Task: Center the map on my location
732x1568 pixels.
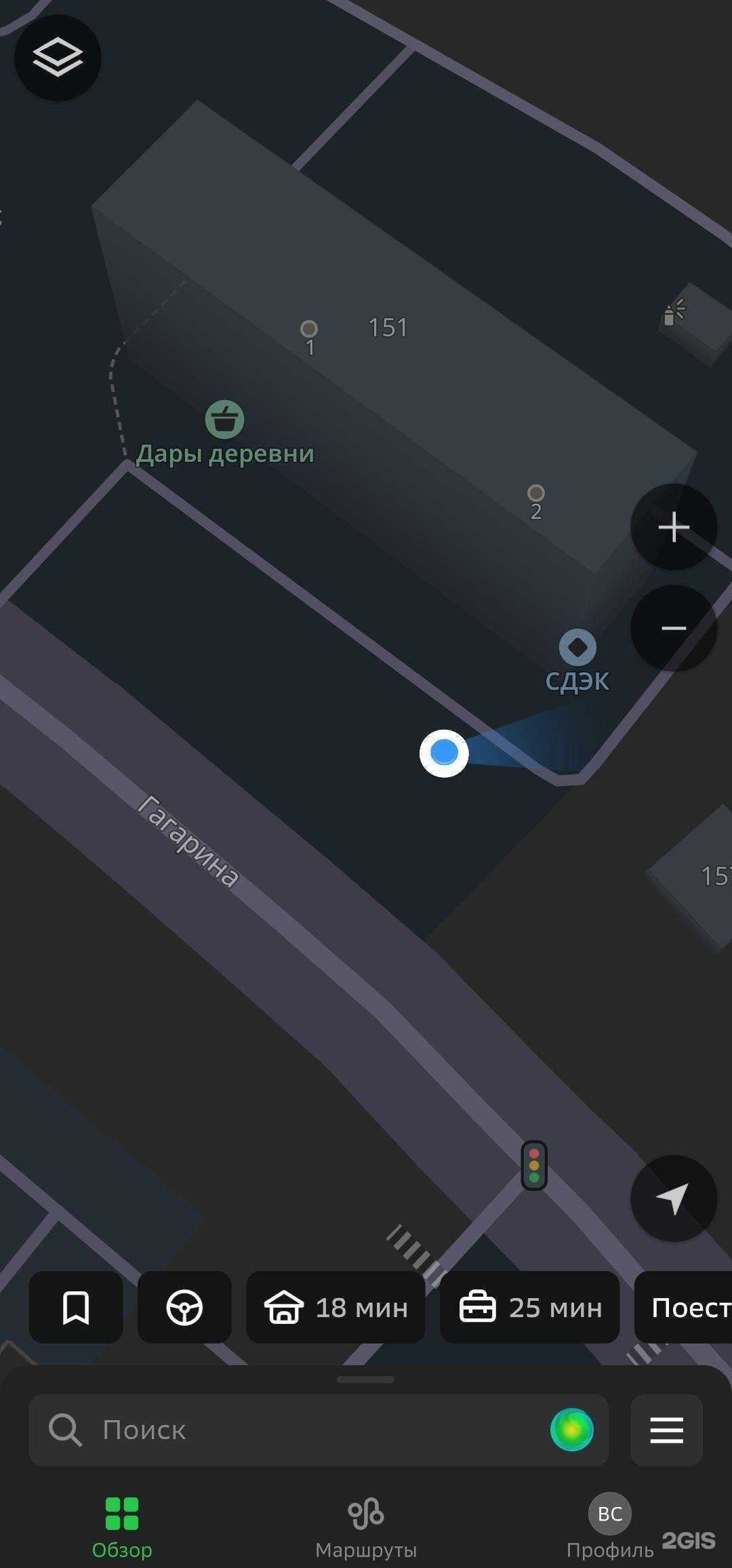Action: coord(673,1198)
